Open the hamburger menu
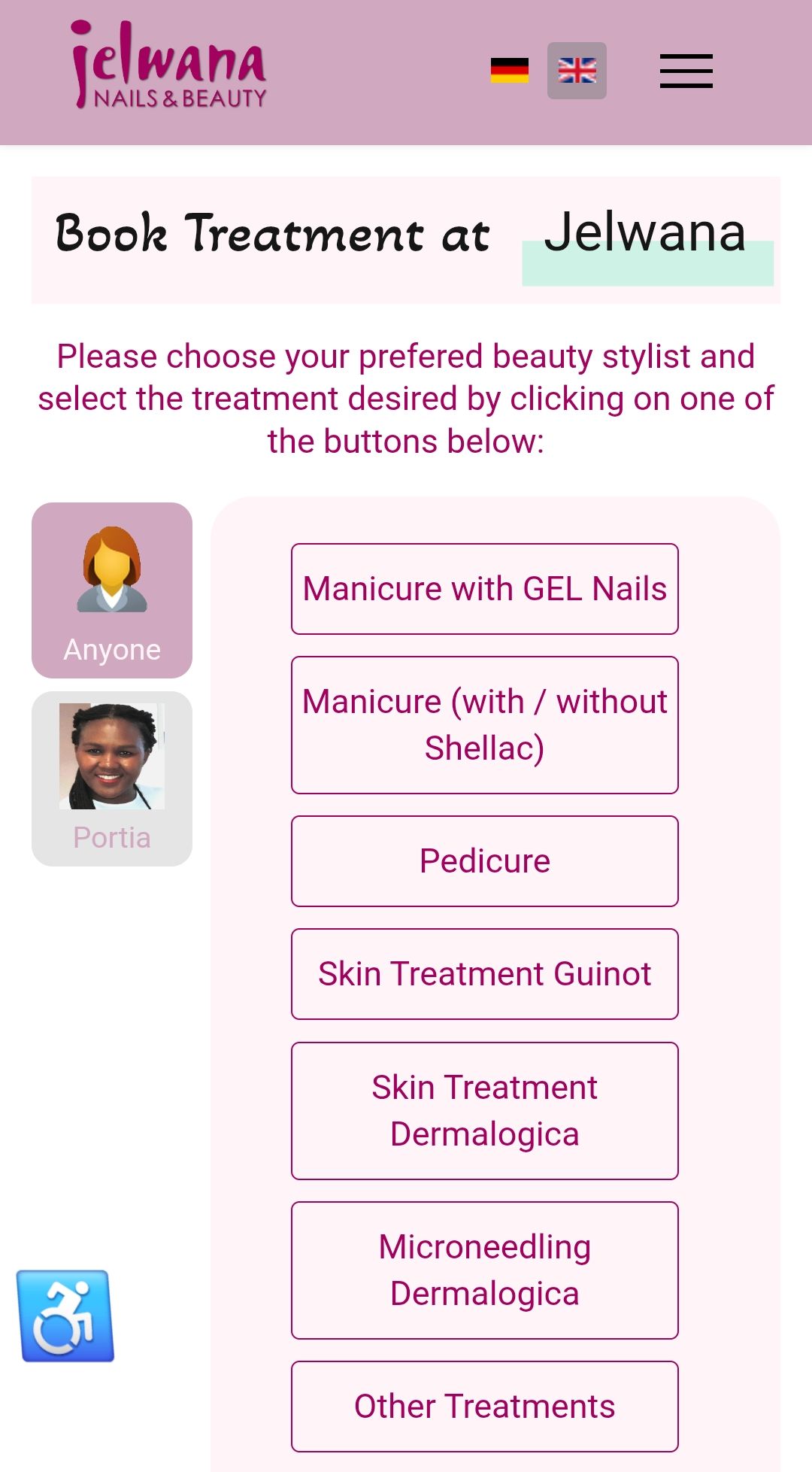Image resolution: width=812 pixels, height=1472 pixels. (686, 71)
